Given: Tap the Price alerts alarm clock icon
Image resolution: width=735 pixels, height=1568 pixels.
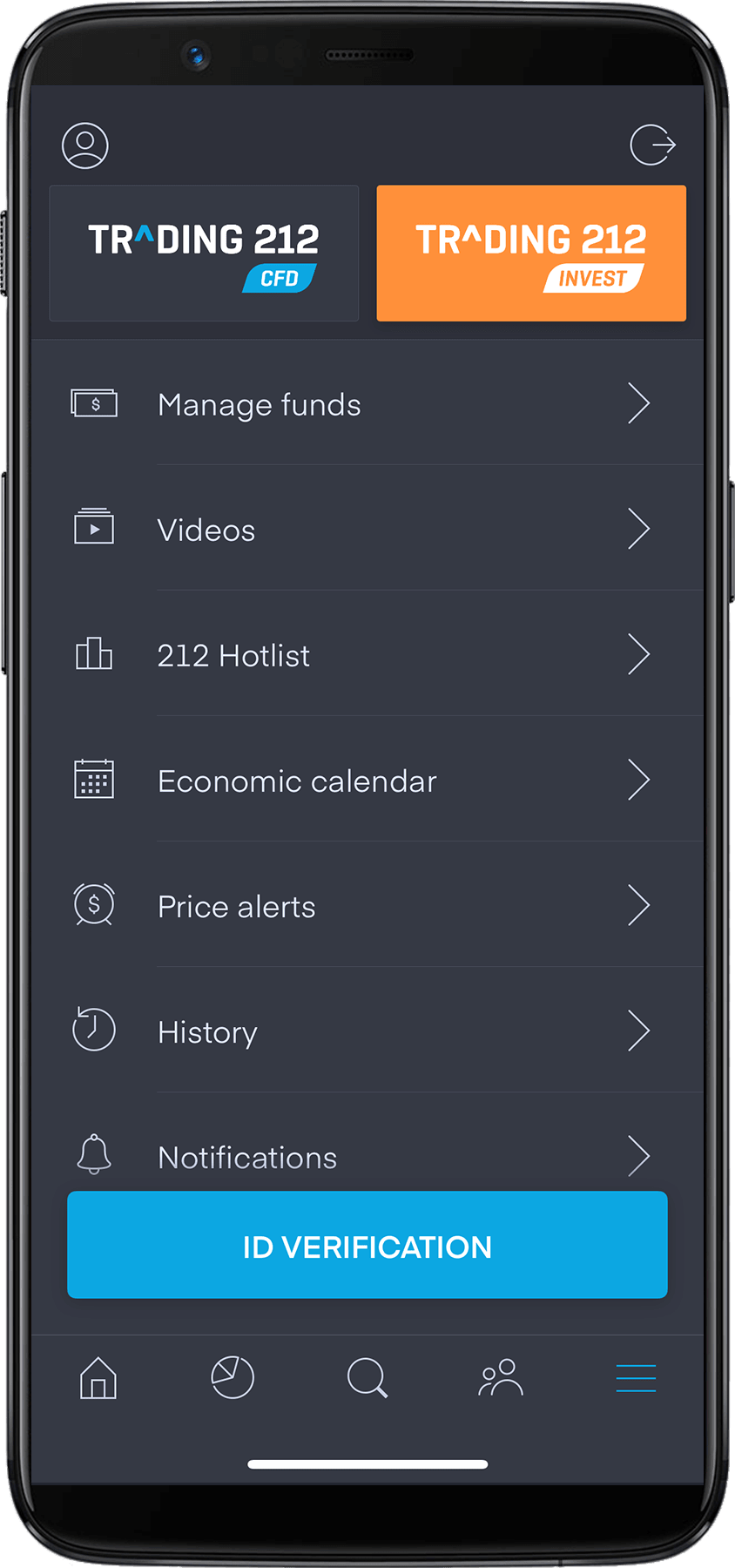Looking at the screenshot, I should point(93,904).
